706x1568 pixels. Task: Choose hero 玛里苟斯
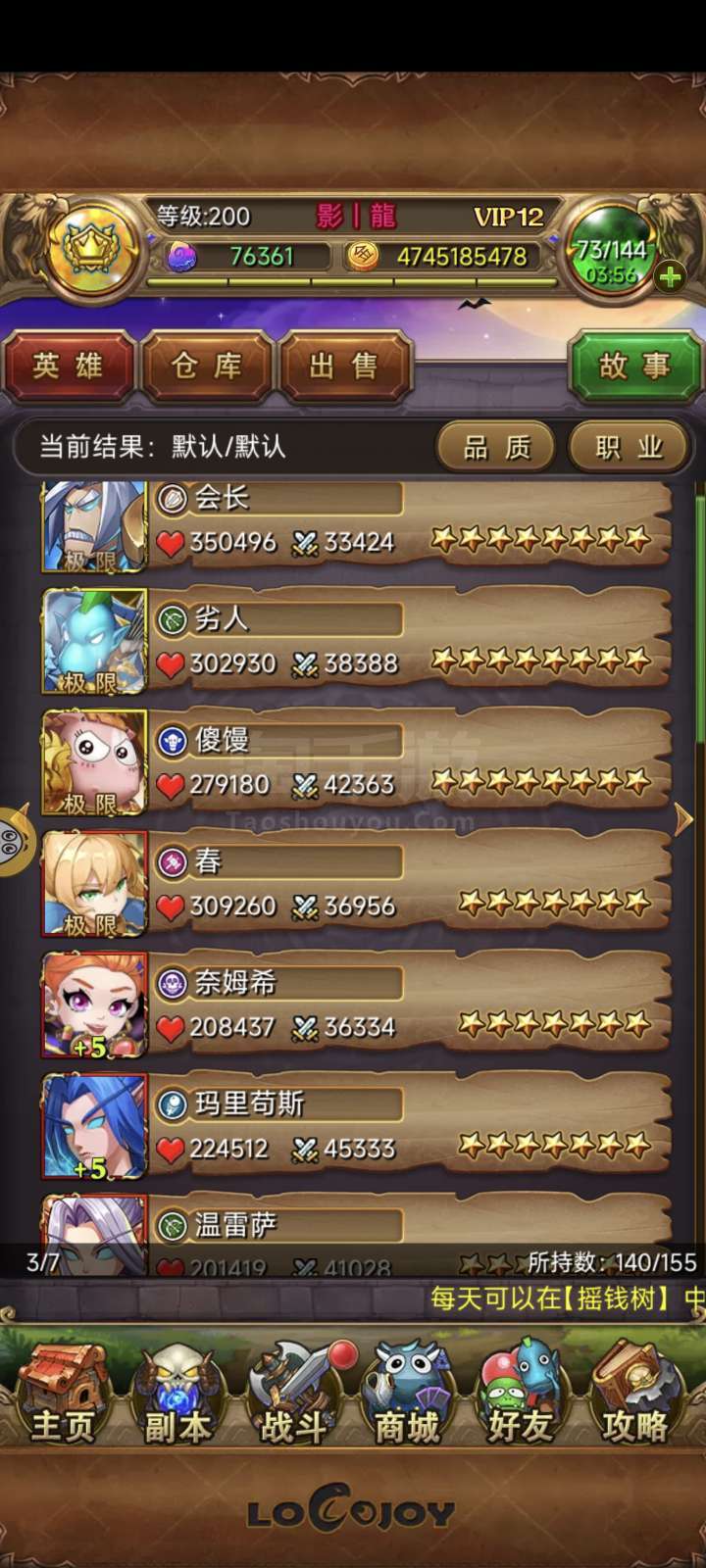(x=357, y=1127)
